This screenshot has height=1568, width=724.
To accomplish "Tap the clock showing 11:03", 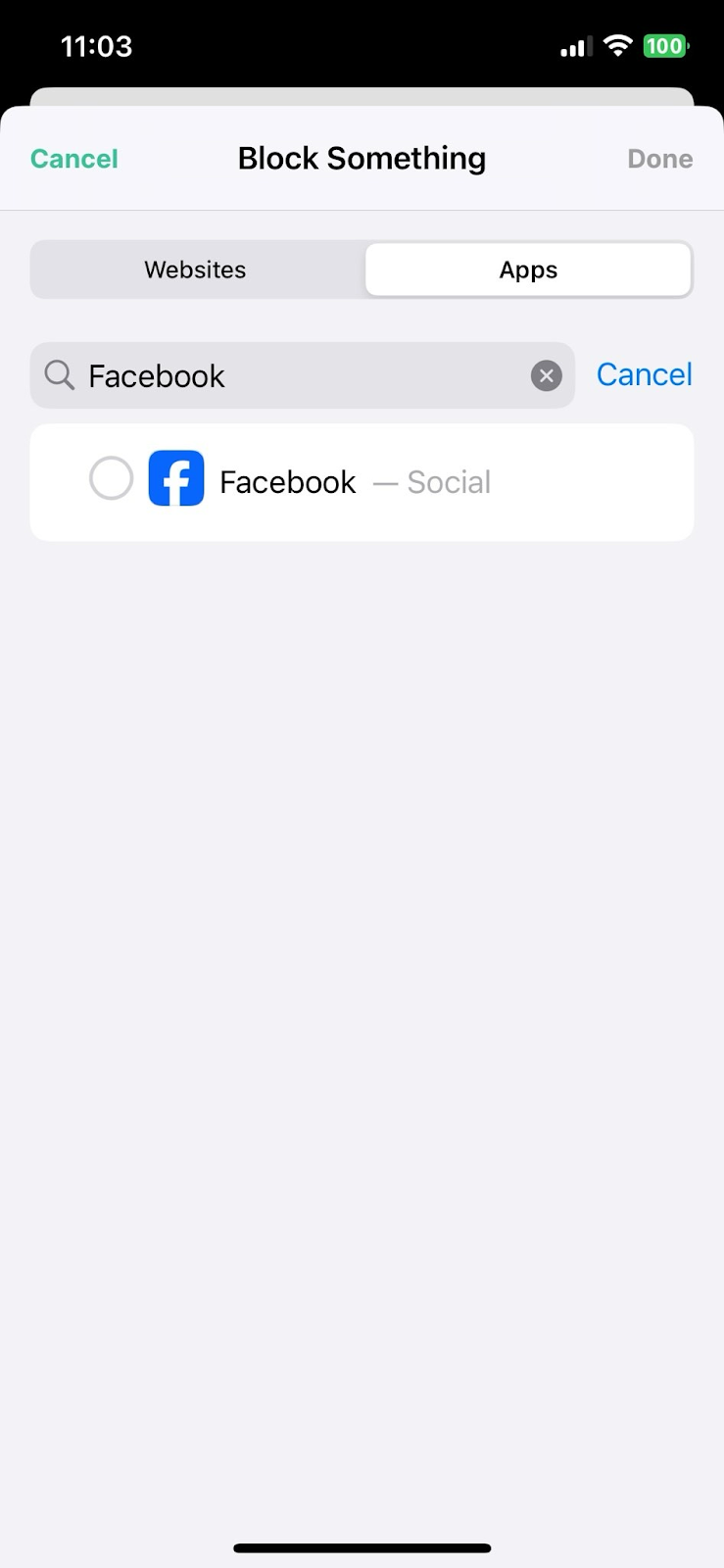I will pos(95,45).
